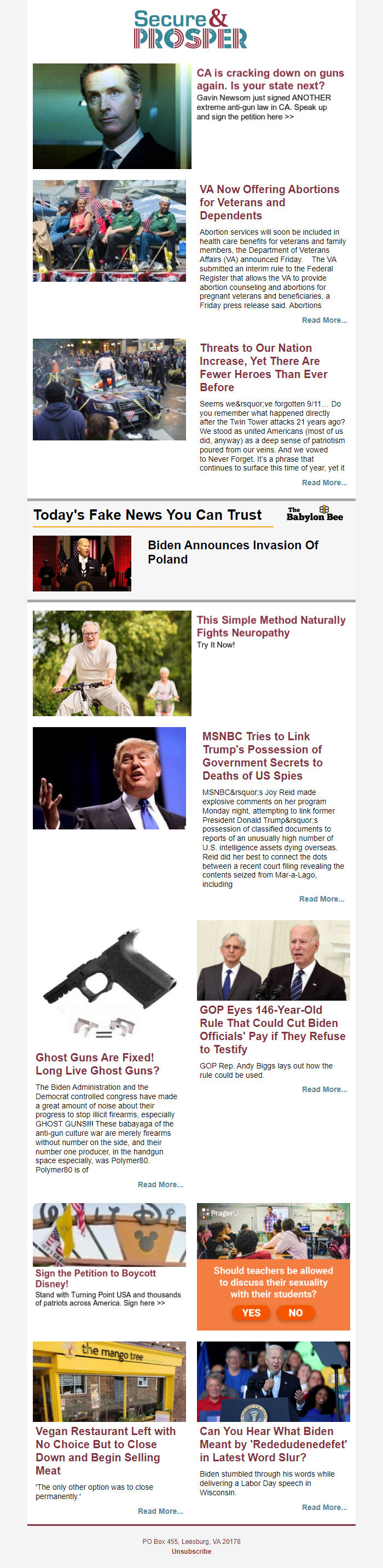Read more on GOP 146-year-old rule

pyautogui.click(x=324, y=1090)
